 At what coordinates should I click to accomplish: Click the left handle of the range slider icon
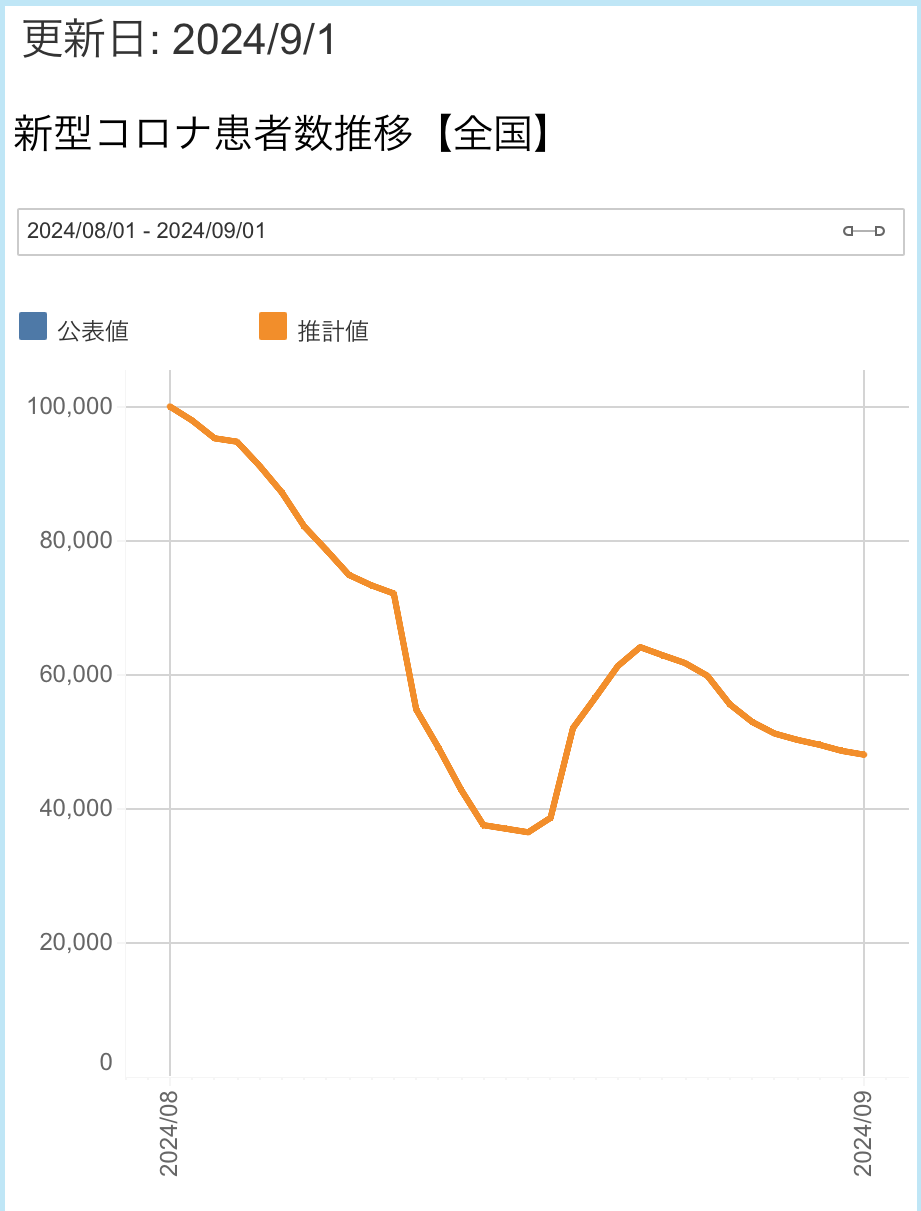[x=848, y=231]
